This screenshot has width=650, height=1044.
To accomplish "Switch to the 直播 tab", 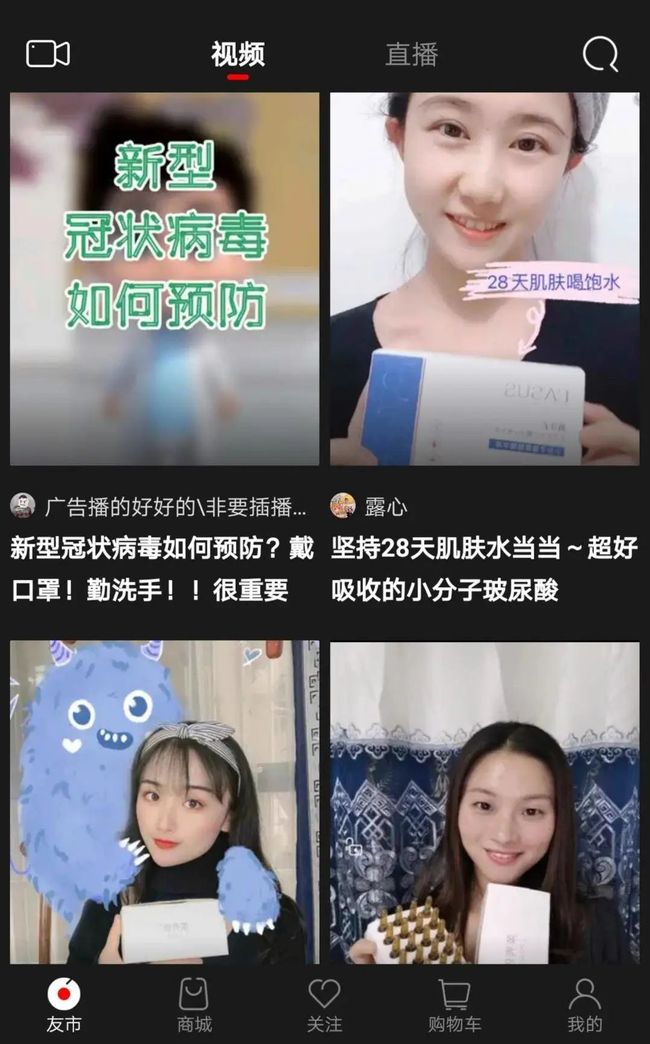I will click(x=412, y=55).
